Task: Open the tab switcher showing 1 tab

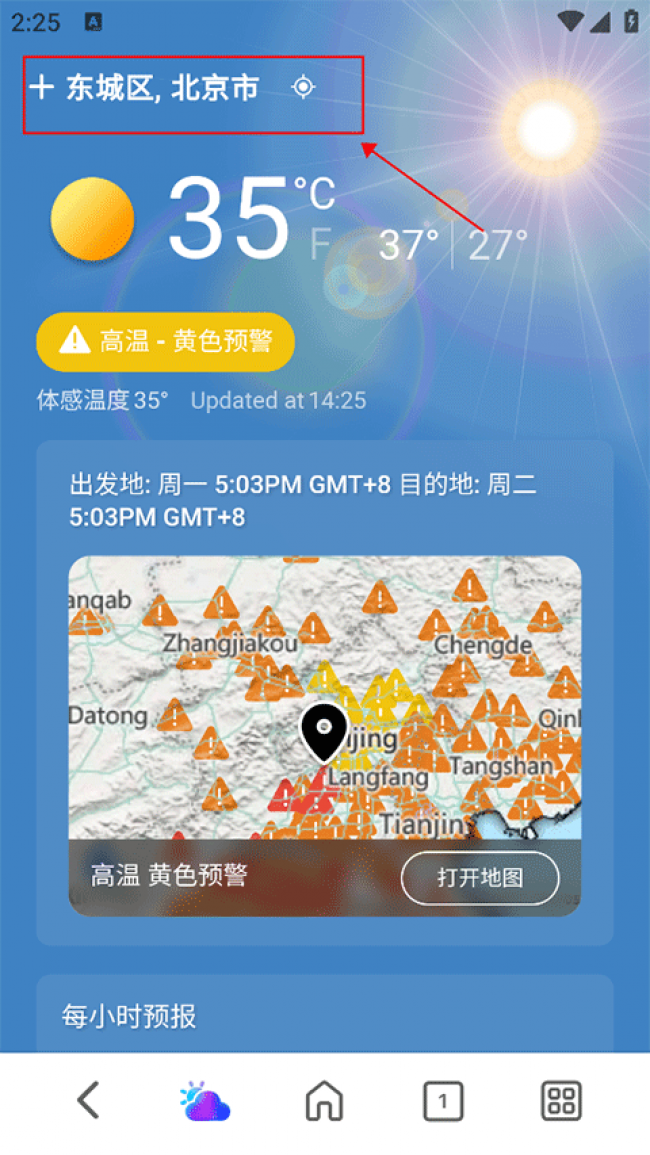Action: [x=442, y=1101]
